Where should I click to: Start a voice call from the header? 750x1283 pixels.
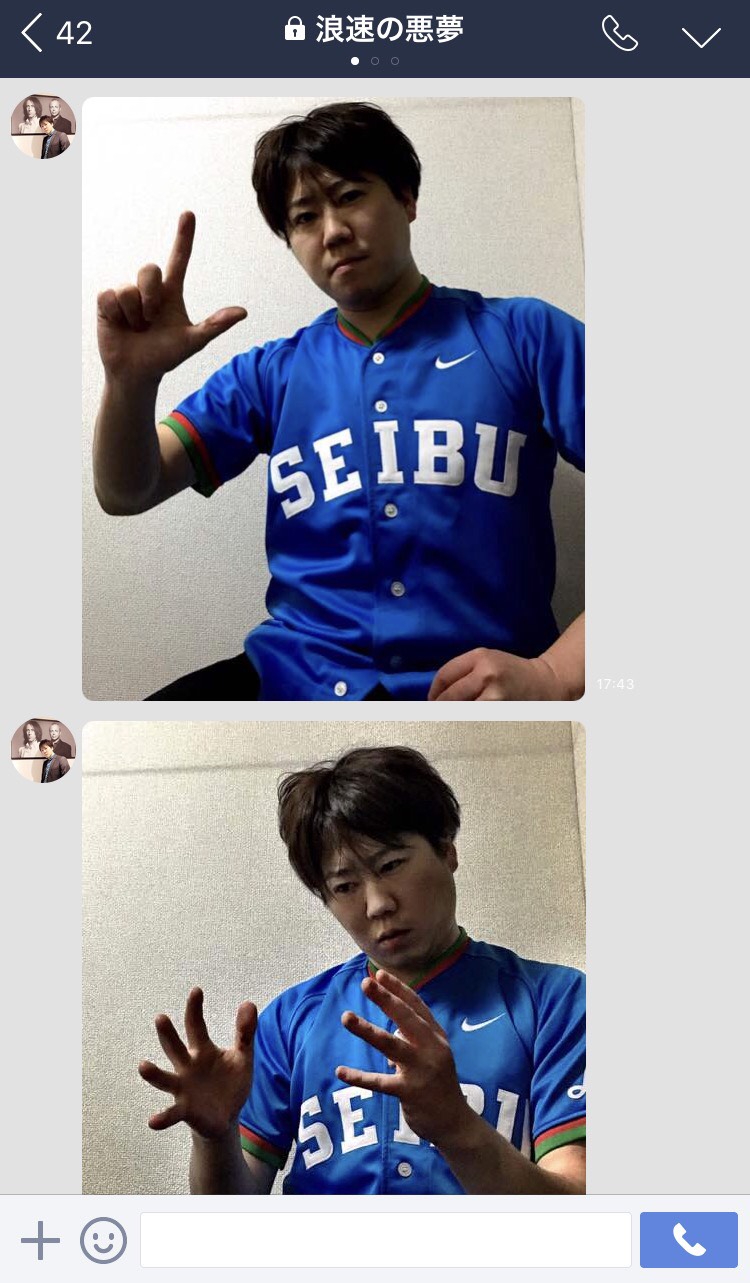[x=619, y=34]
